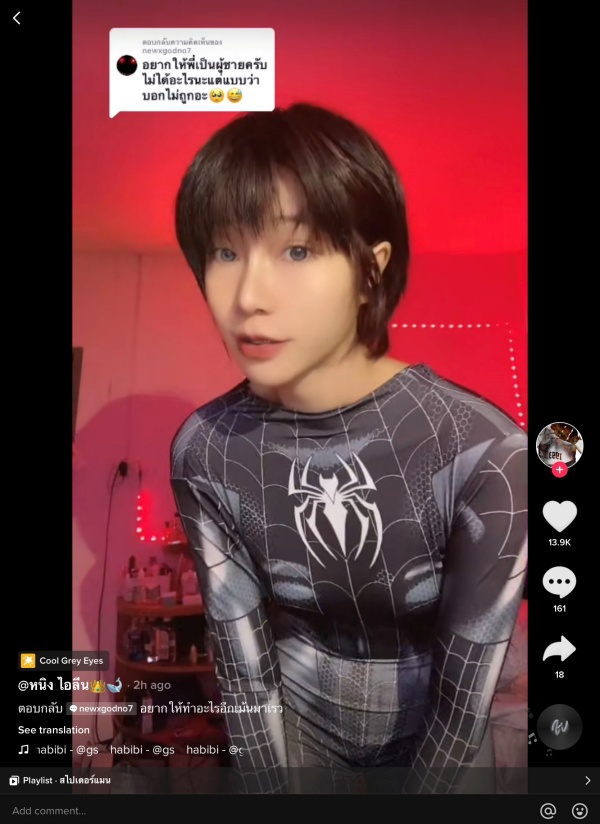Open the habibi sound track ticker
Viewport: 600px width, 824px height.
130,749
